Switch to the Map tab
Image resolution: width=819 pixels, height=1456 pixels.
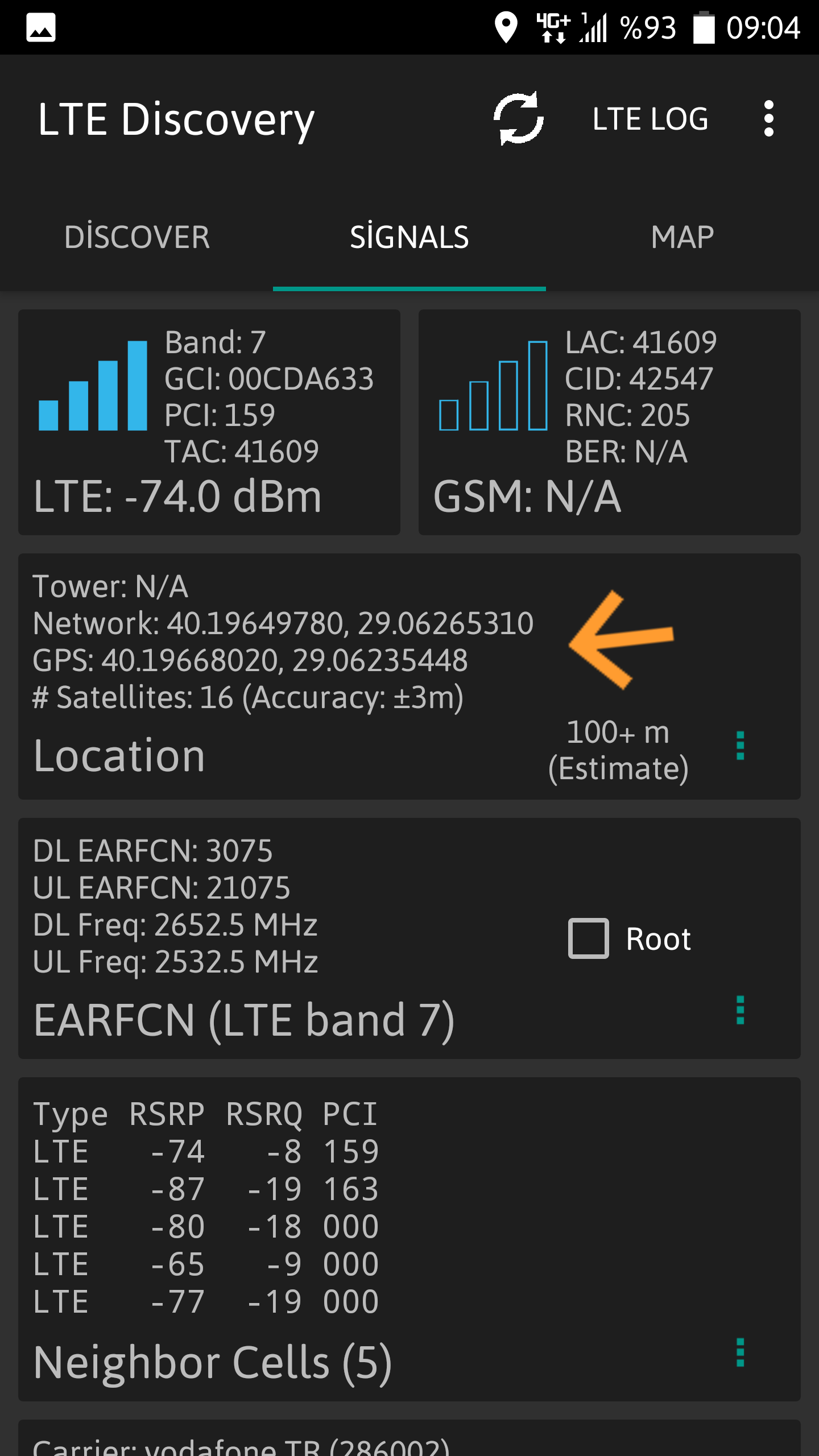[x=682, y=237]
